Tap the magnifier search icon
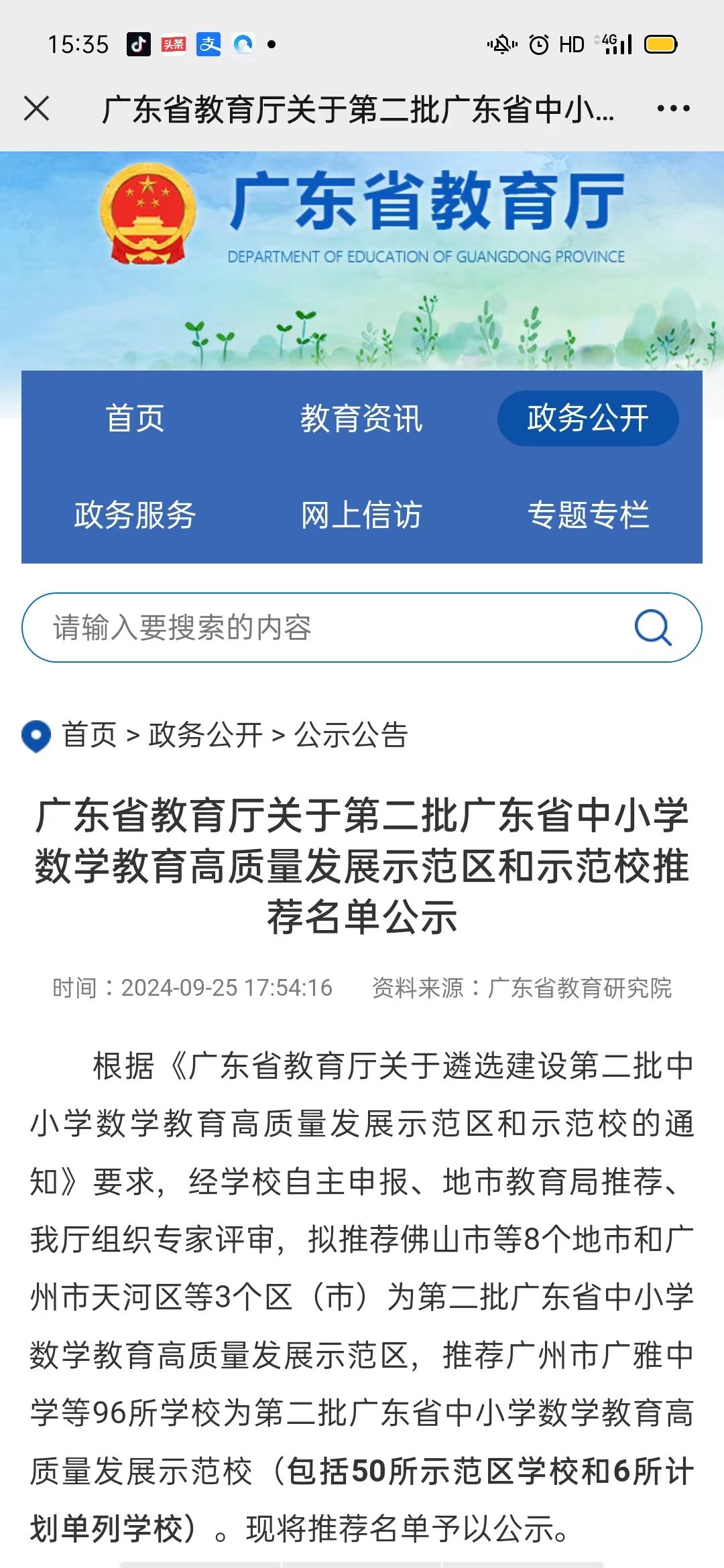The width and height of the screenshot is (724, 1568). pos(652,628)
